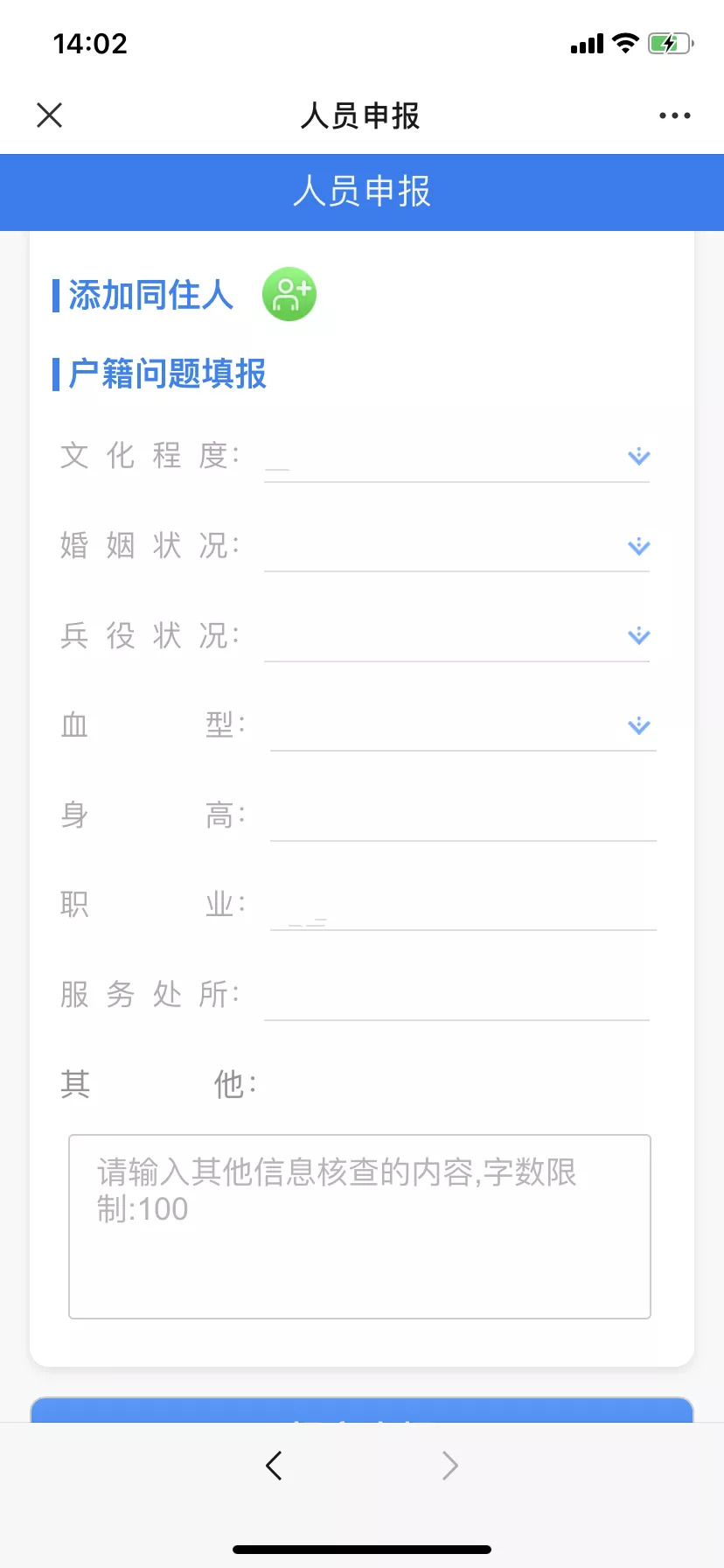
Task: Open the 兵役状况 military service dropdown
Action: pos(455,636)
